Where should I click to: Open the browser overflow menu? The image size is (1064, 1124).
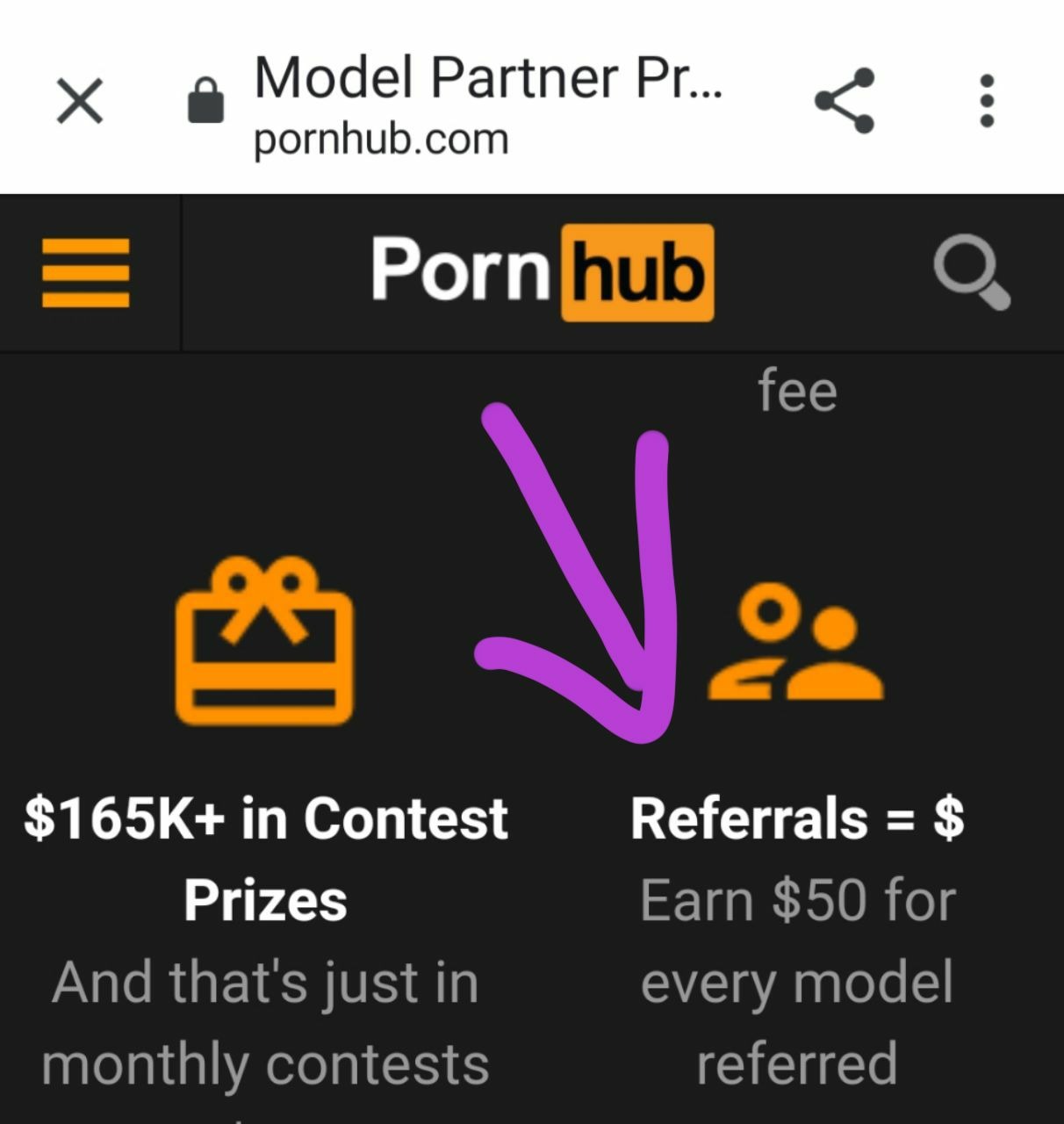coord(987,100)
